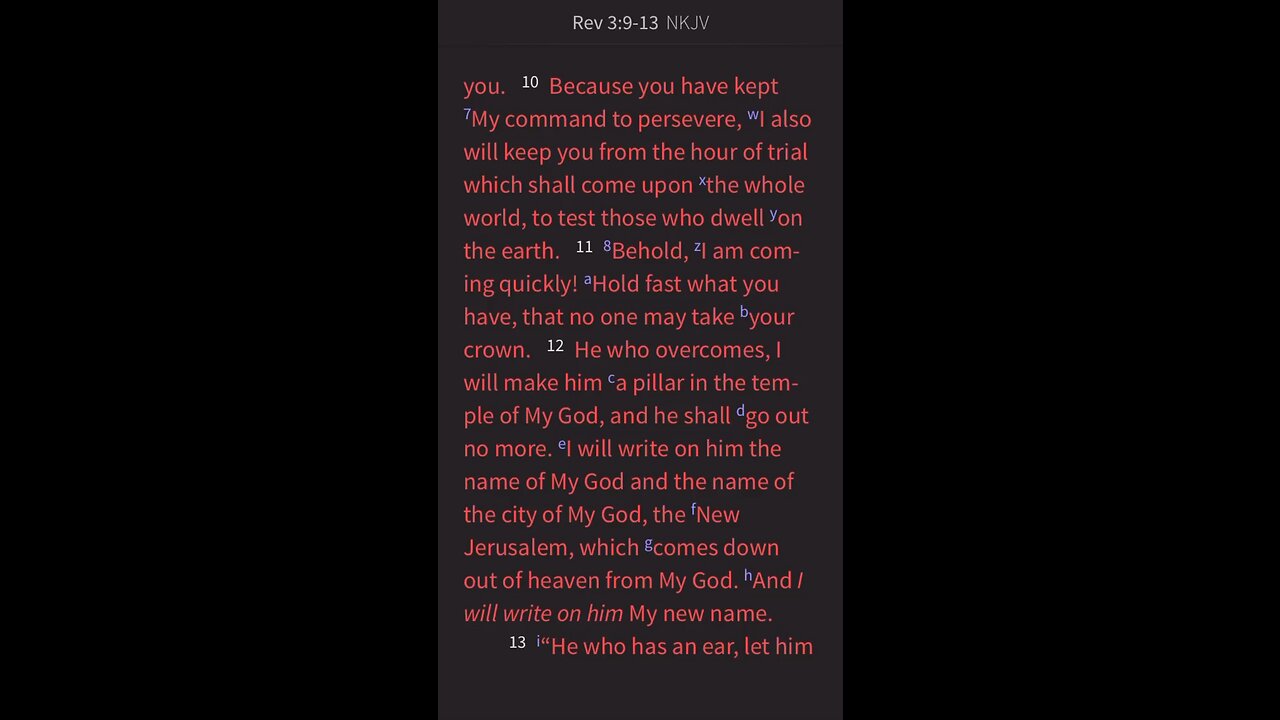The image size is (1280, 720).
Task: Open cross-reference b before "your crown"
Action: 744,313
